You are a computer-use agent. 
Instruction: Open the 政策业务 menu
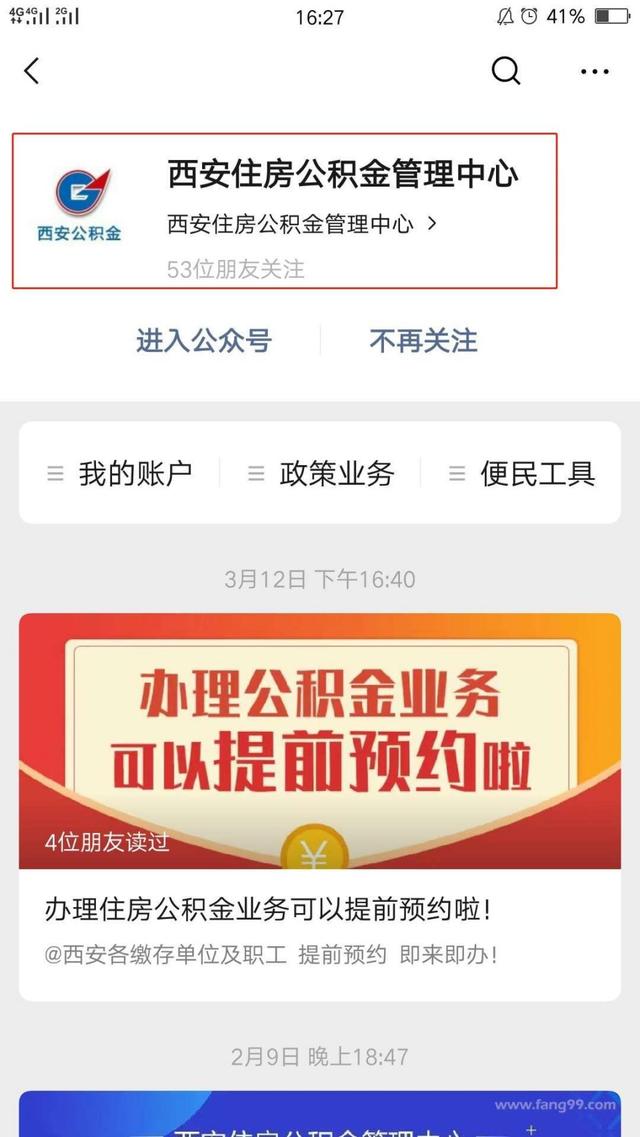click(321, 473)
